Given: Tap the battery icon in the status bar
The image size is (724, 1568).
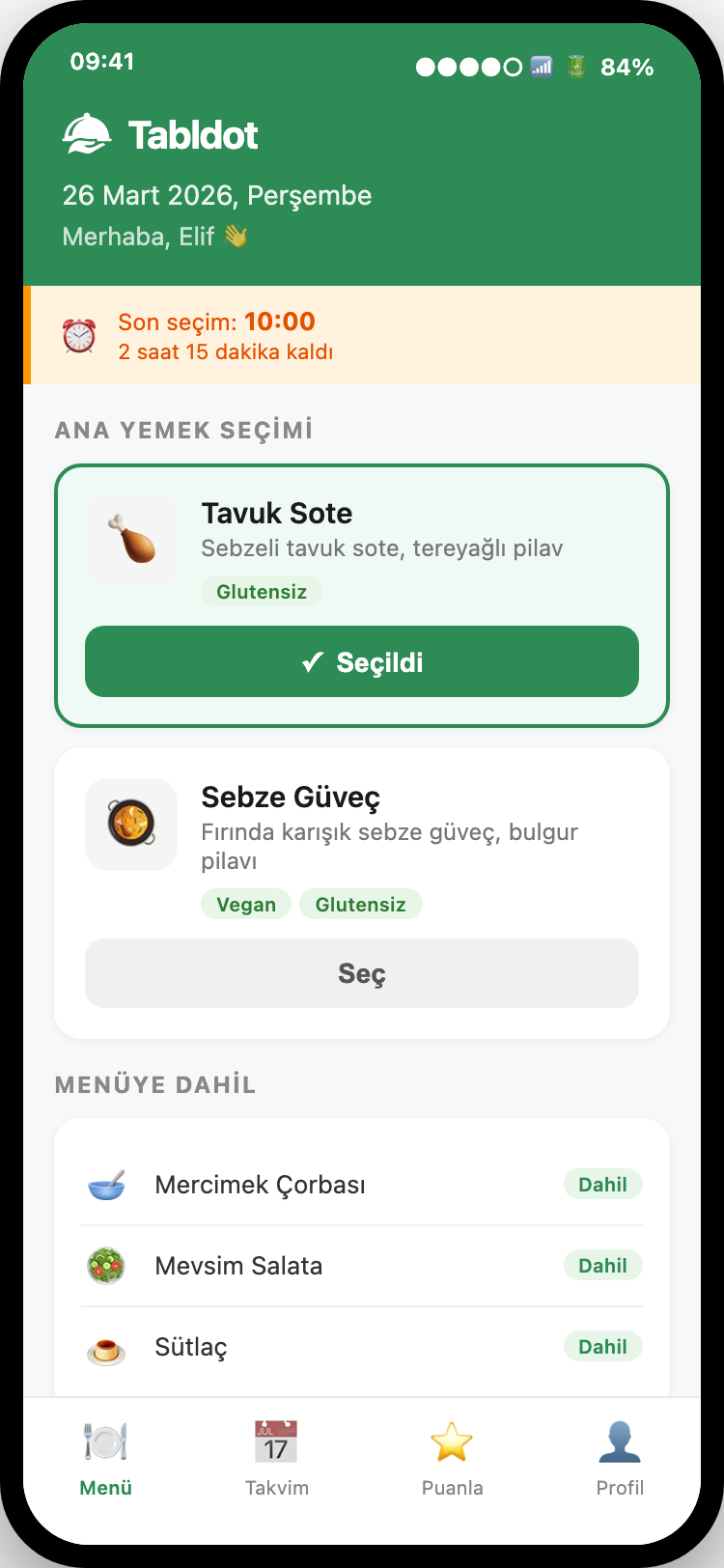Looking at the screenshot, I should tap(575, 66).
